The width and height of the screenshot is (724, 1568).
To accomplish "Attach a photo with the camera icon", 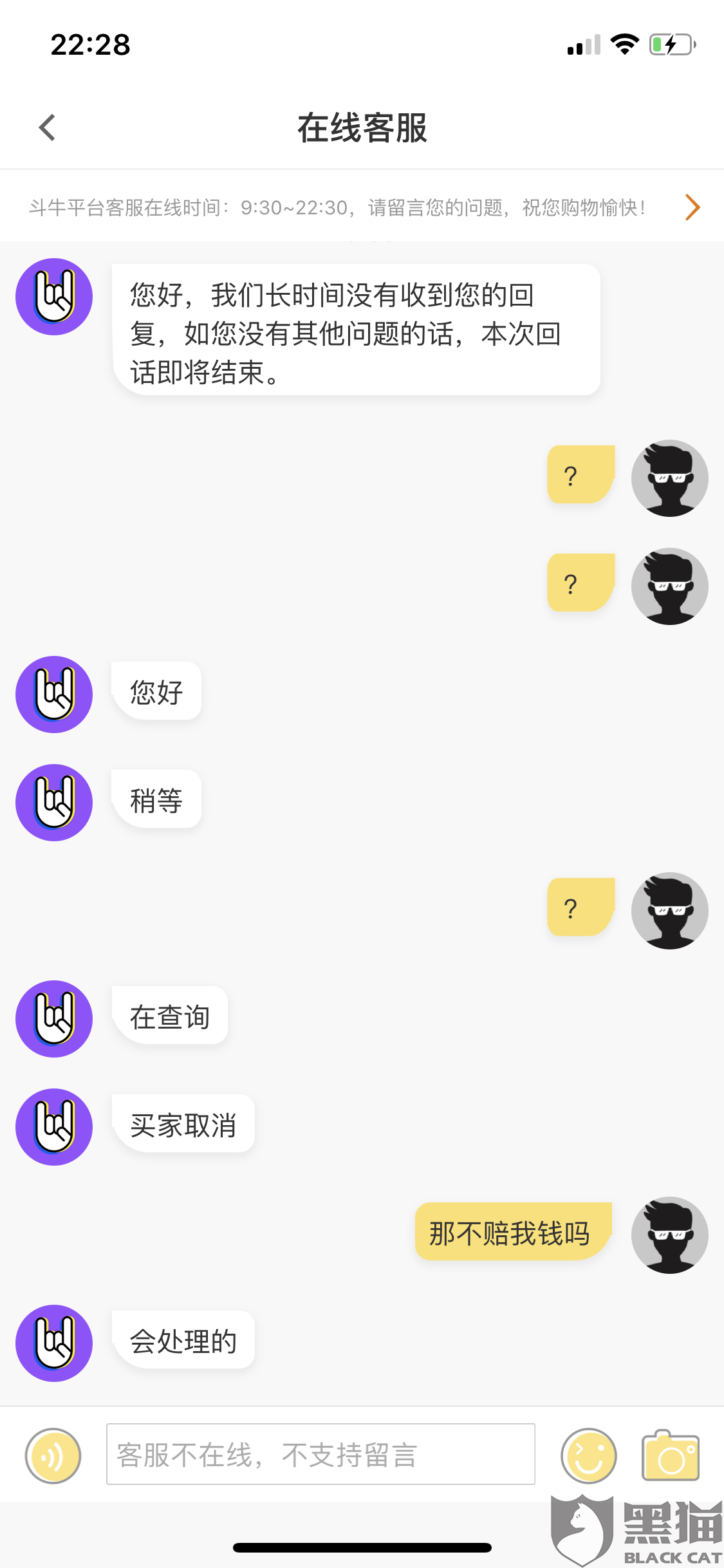I will point(671,1455).
